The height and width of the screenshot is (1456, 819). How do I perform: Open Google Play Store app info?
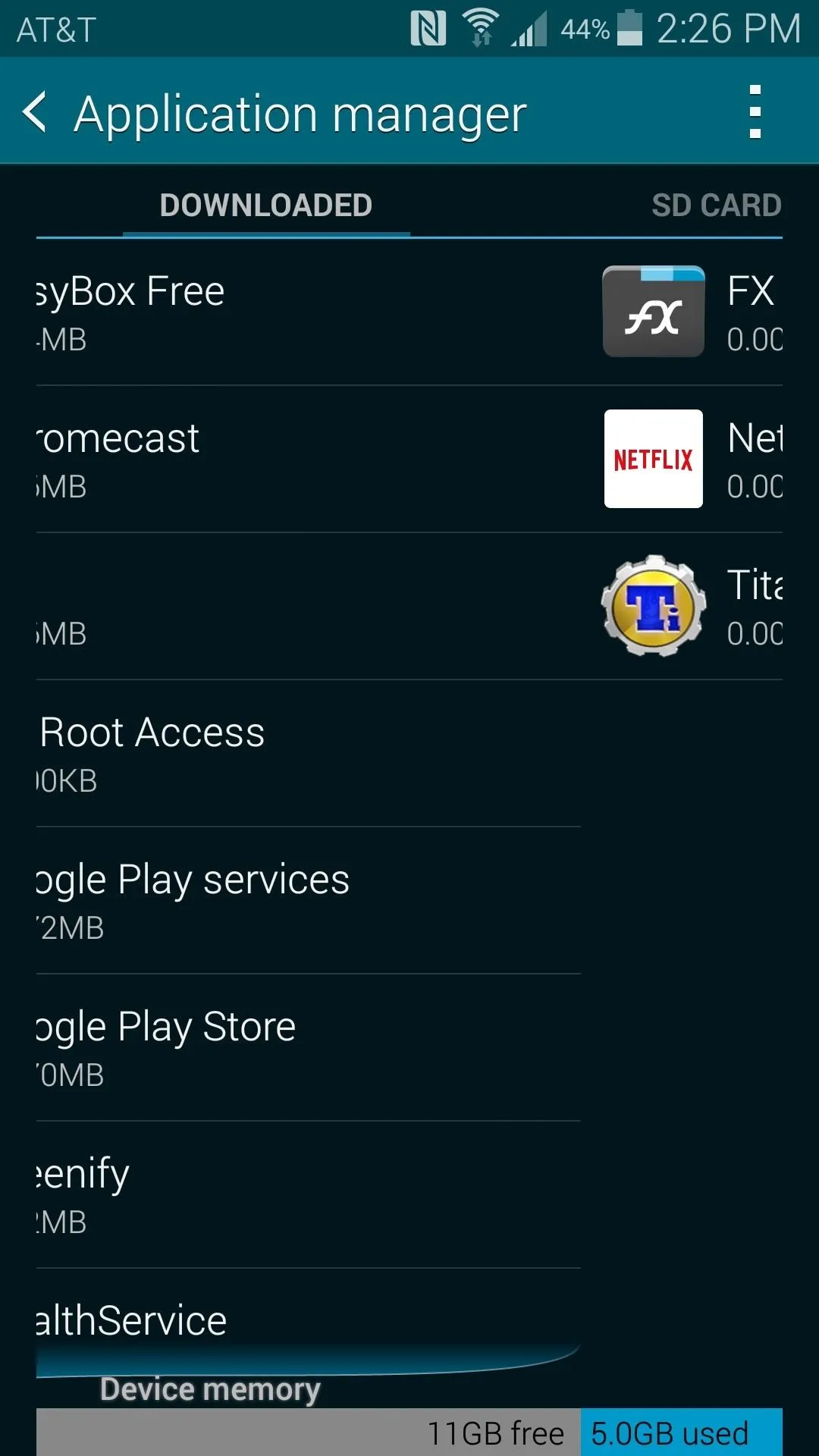coord(308,1048)
